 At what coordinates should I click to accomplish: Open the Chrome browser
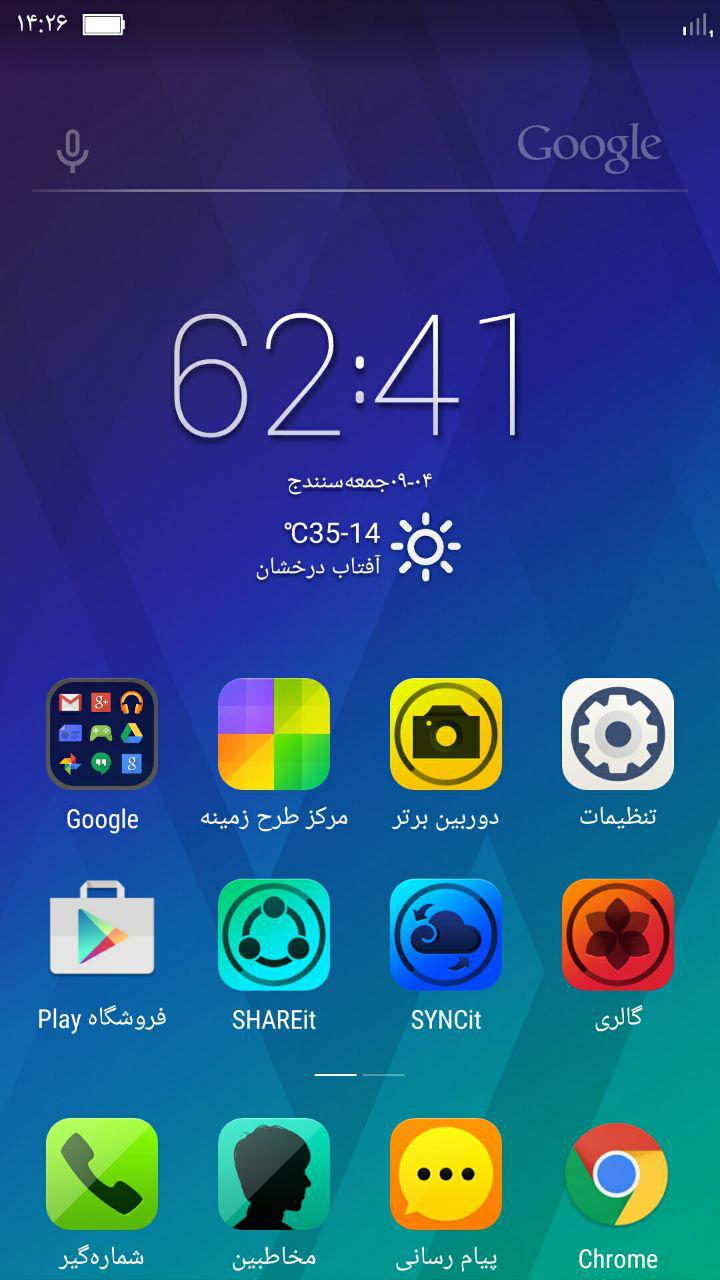[x=618, y=1174]
